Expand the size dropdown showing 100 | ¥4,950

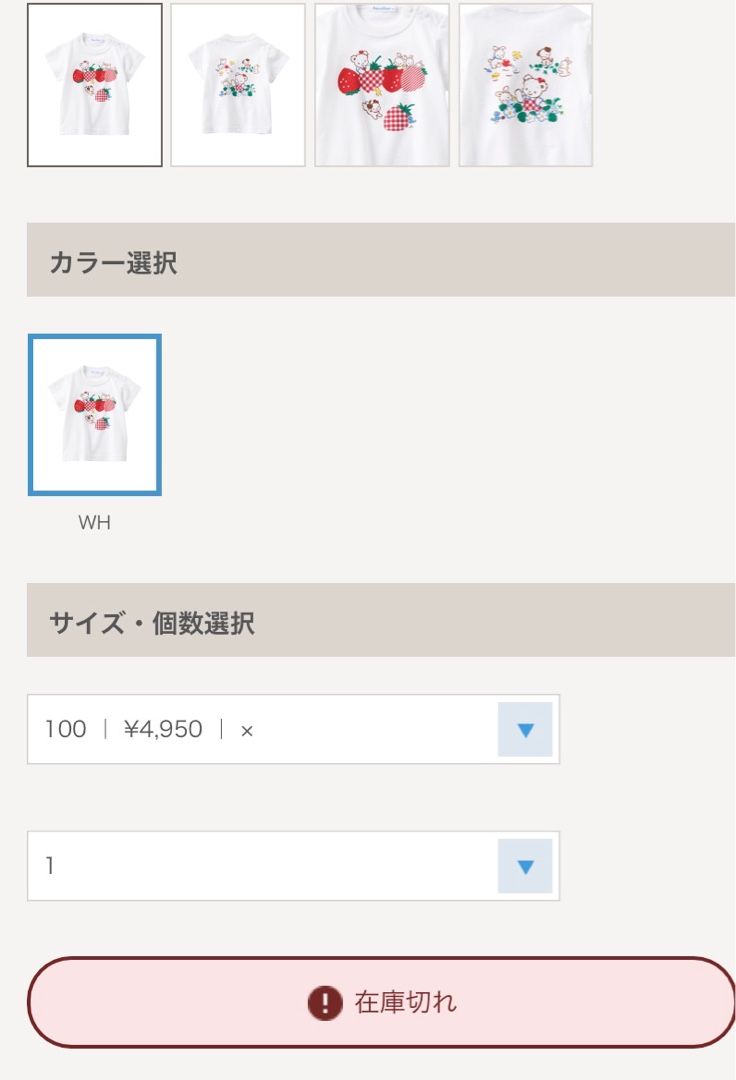293,729
